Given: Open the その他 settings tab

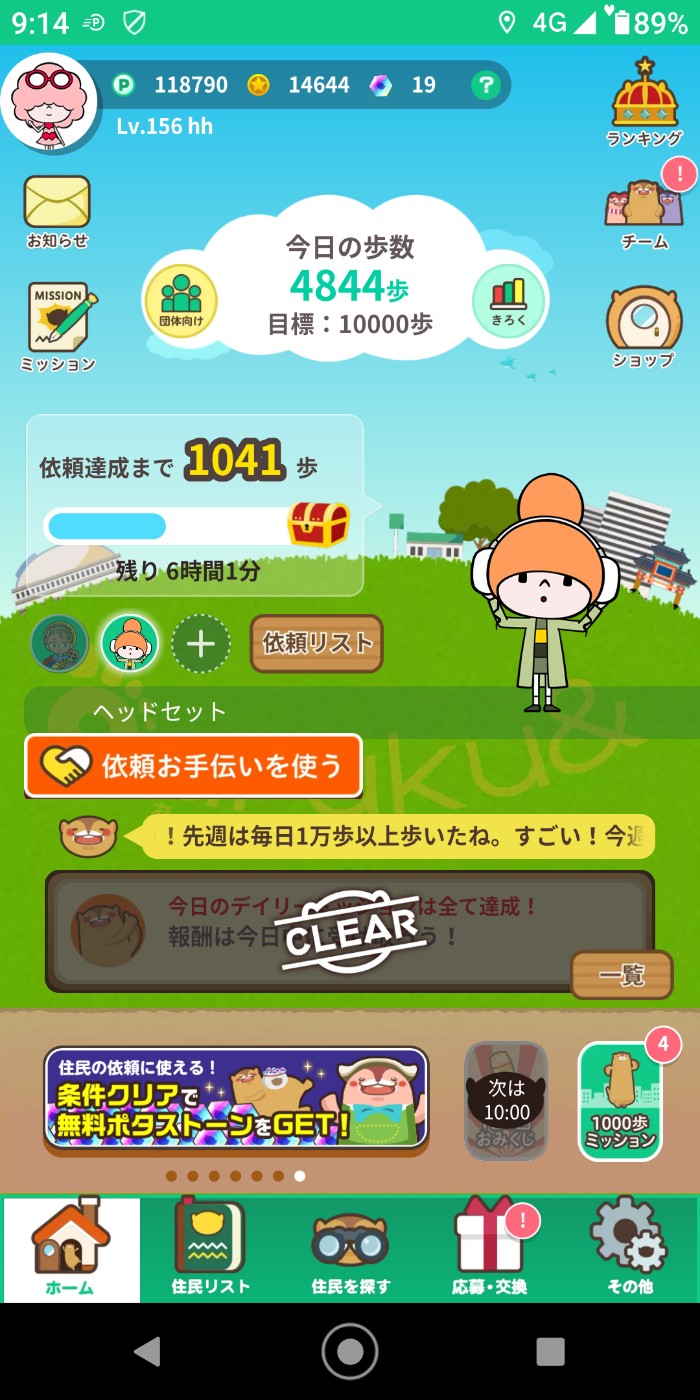Looking at the screenshot, I should tap(629, 1248).
